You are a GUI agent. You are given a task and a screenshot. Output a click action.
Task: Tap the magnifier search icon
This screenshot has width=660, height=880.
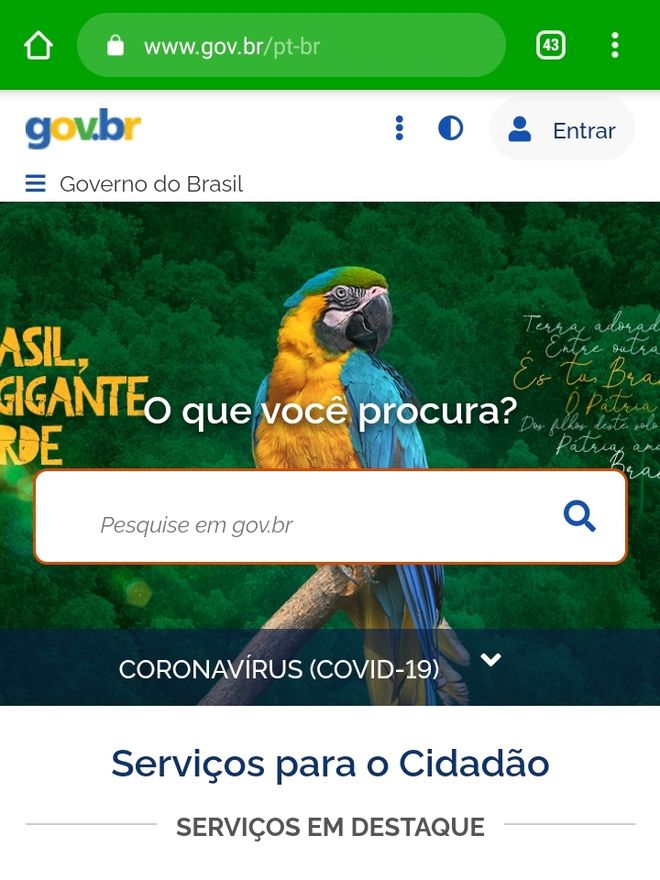pyautogui.click(x=579, y=516)
